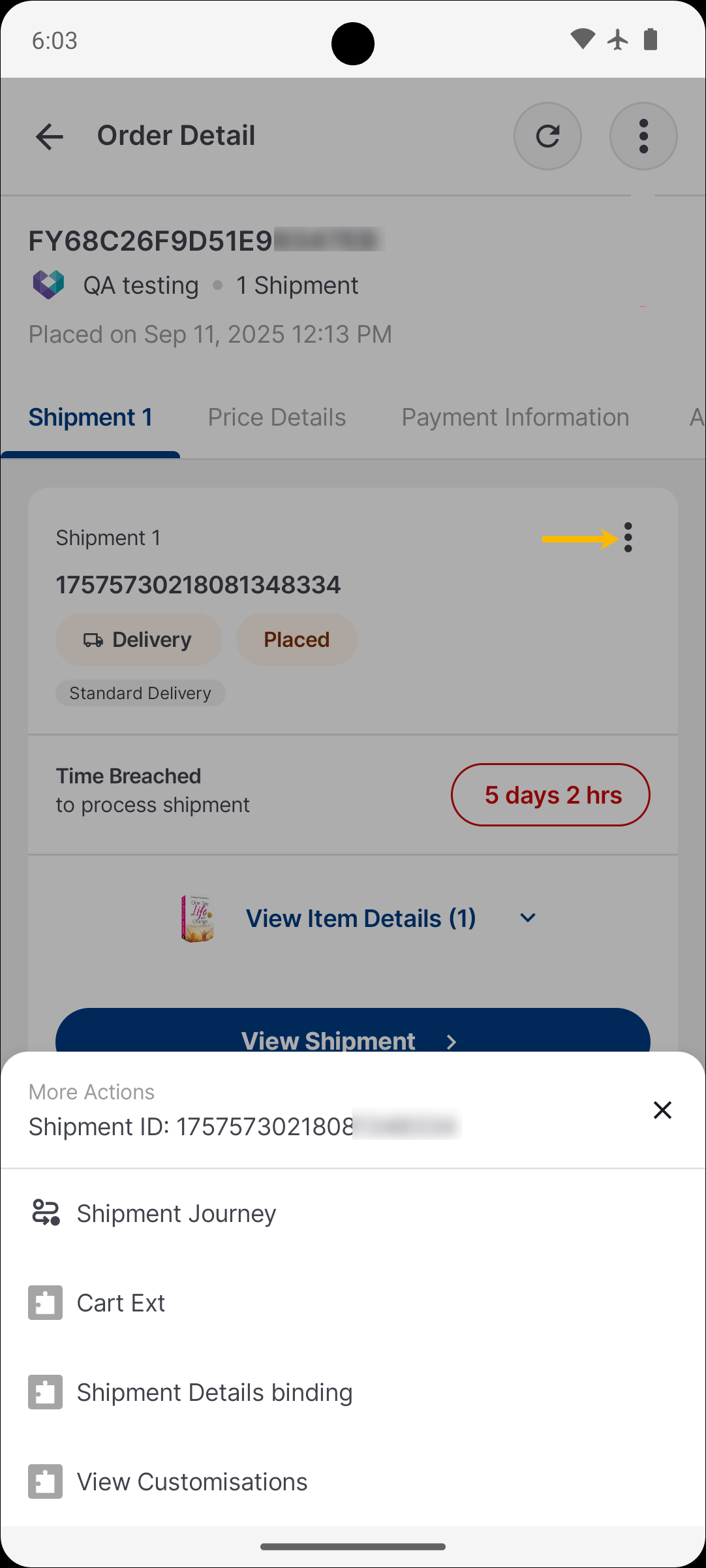Switch to the Price Details tab
Viewport: 706px width, 1568px height.
click(x=277, y=418)
